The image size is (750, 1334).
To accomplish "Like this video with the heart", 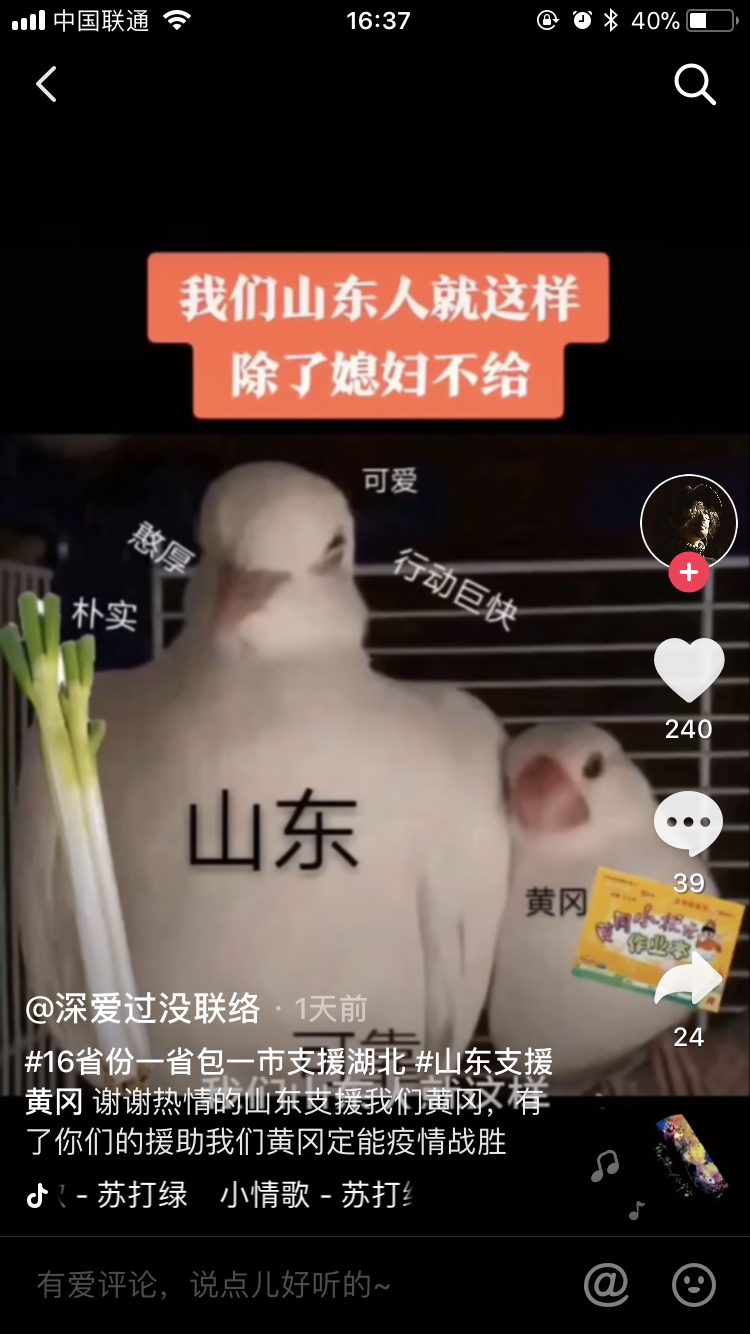I will tap(688, 669).
